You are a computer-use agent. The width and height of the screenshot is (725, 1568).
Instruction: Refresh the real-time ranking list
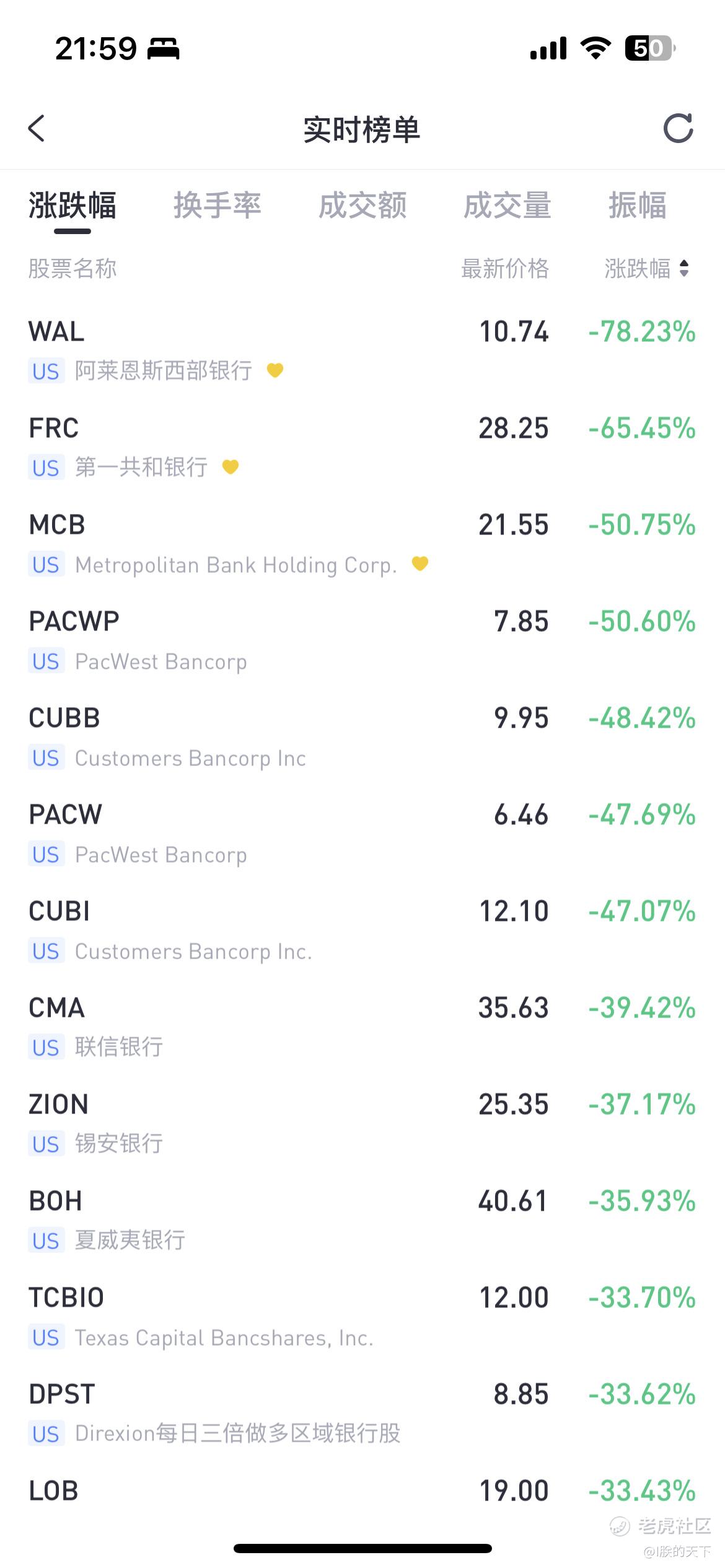[678, 129]
